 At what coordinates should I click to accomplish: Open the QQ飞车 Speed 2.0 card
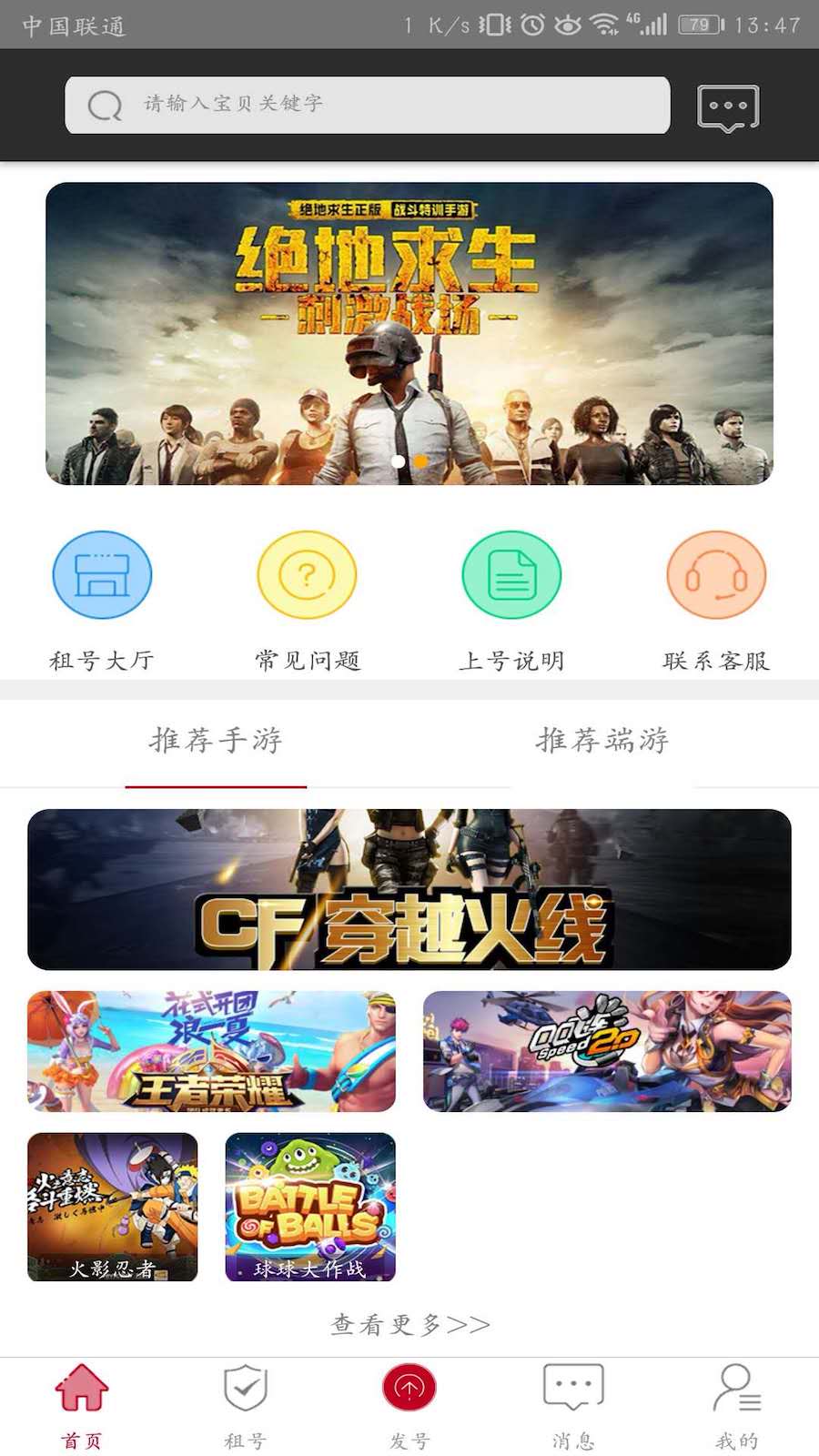click(607, 1051)
